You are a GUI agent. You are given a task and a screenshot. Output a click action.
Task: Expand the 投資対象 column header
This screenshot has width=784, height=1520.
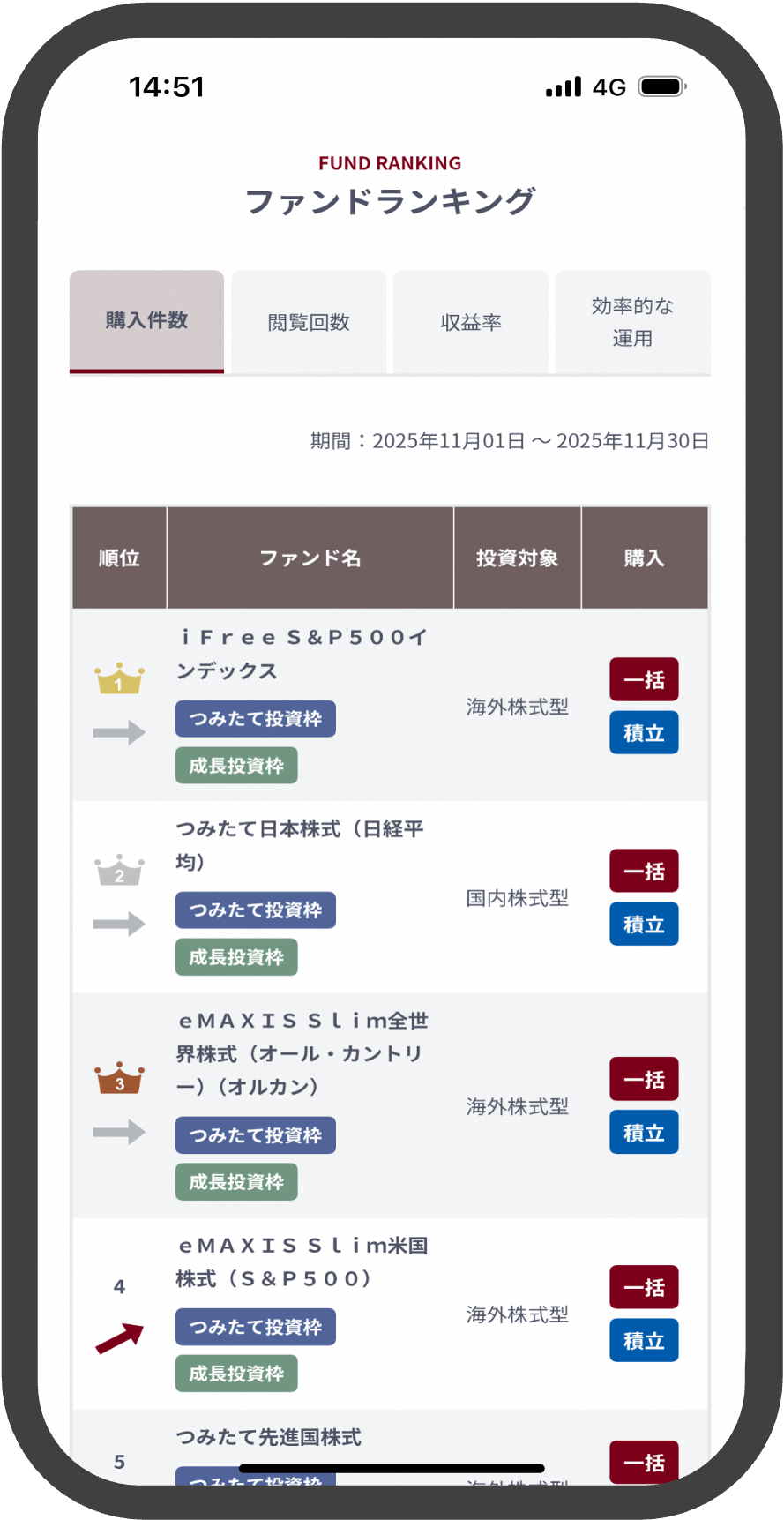click(517, 558)
